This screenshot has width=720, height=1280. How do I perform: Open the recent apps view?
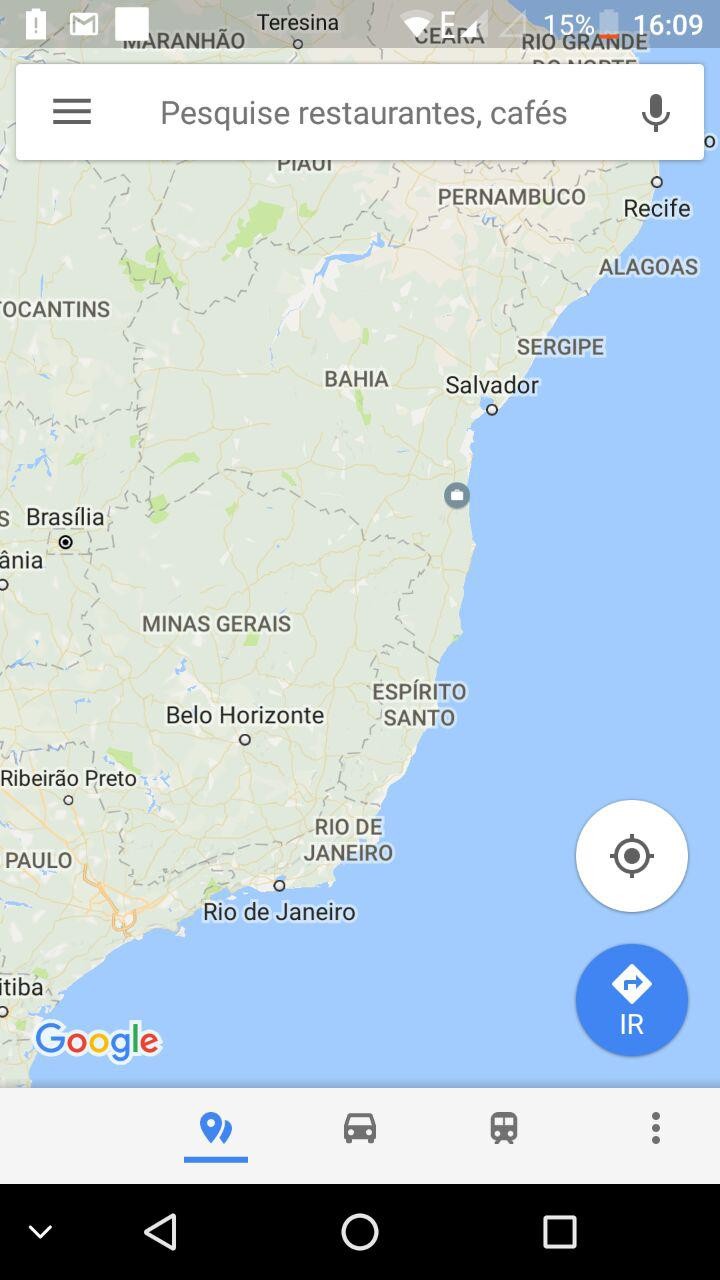[560, 1232]
